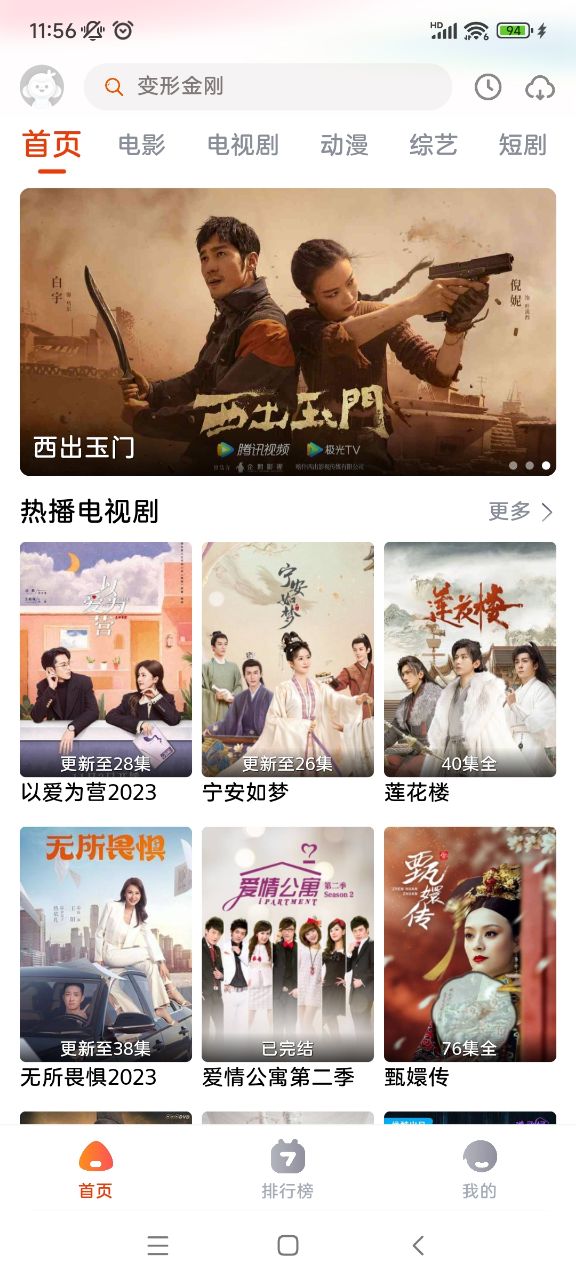Open 甄嬛传 drama card
The width and height of the screenshot is (576, 1280).
[470, 958]
